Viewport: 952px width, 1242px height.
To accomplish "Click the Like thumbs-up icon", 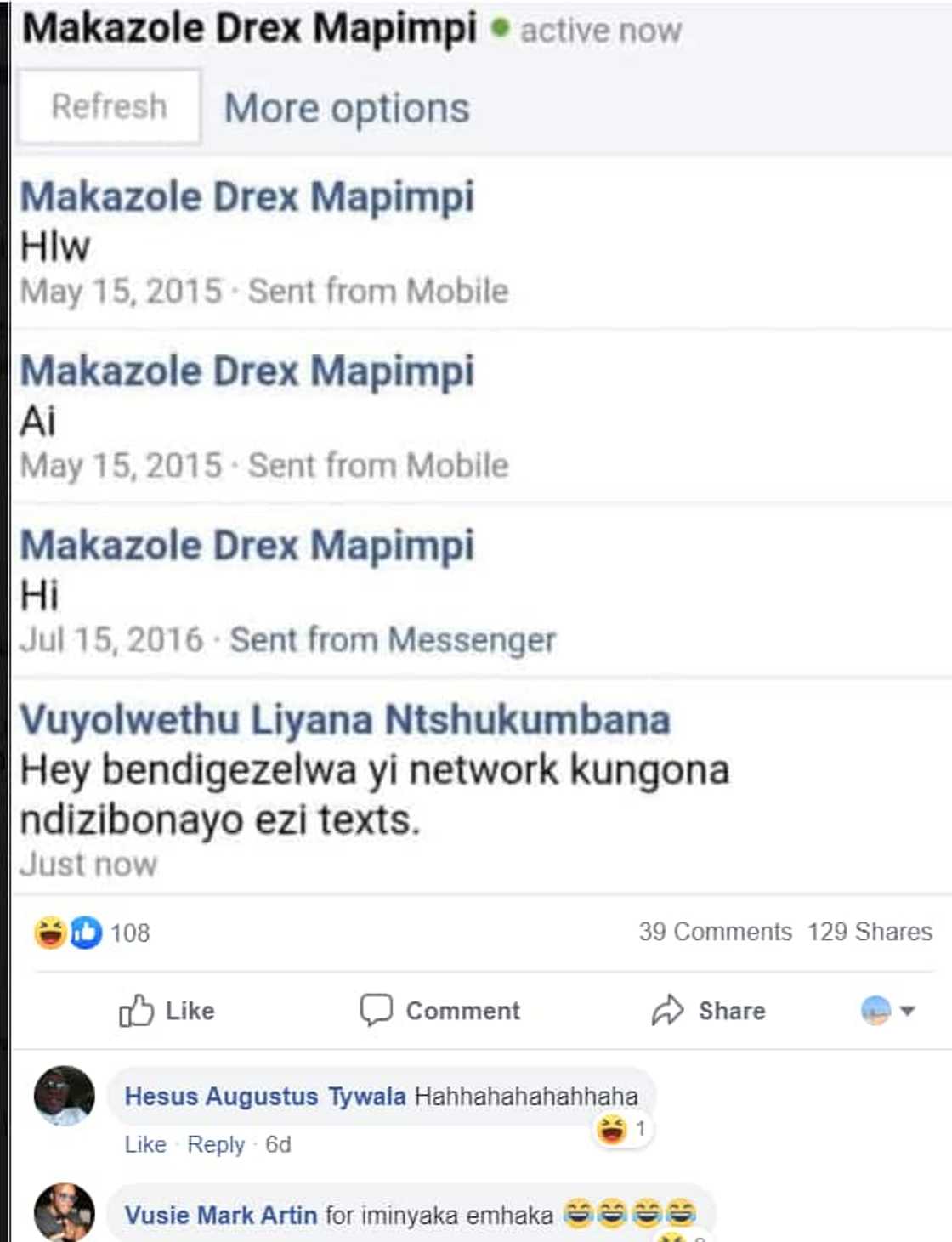I will (138, 1011).
